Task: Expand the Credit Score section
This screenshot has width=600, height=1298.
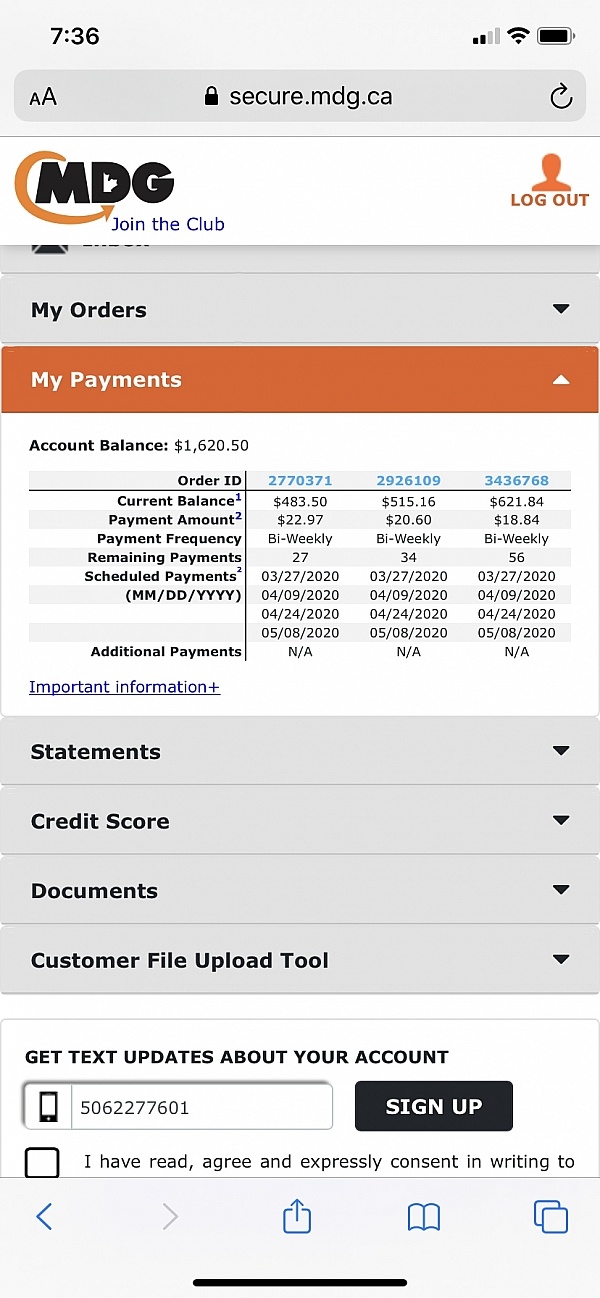Action: tap(300, 821)
